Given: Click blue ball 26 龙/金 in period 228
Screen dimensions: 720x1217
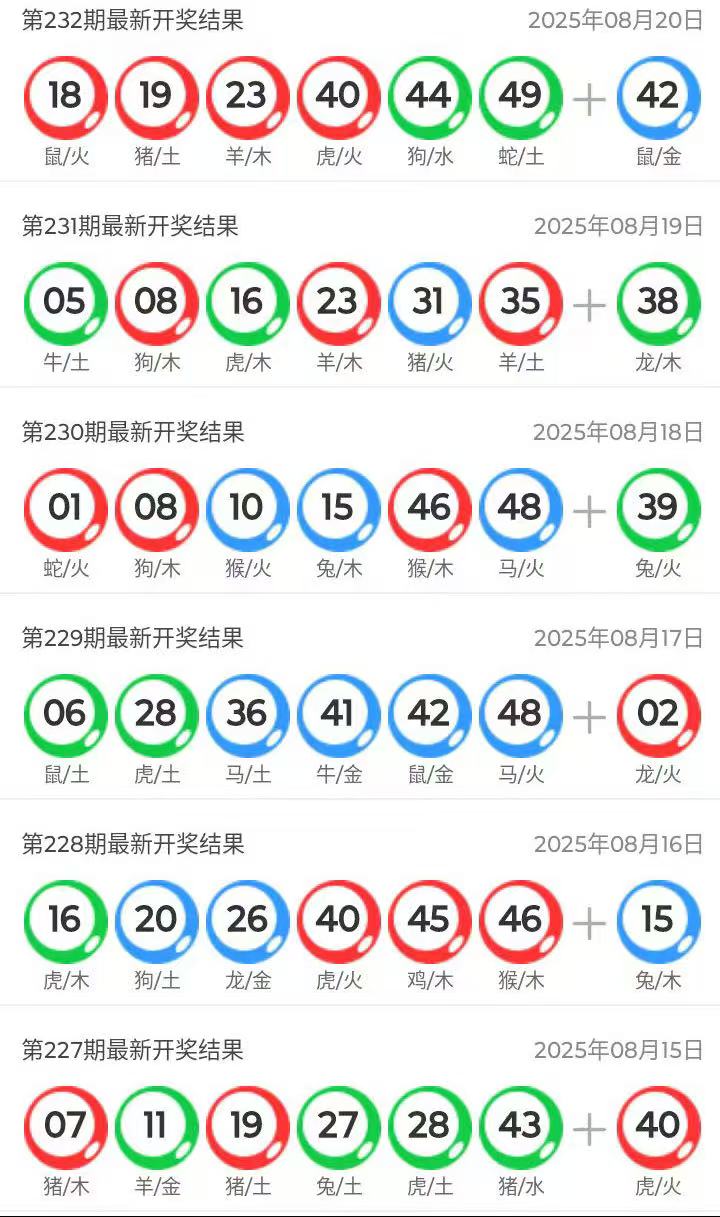Looking at the screenshot, I should 247,921.
